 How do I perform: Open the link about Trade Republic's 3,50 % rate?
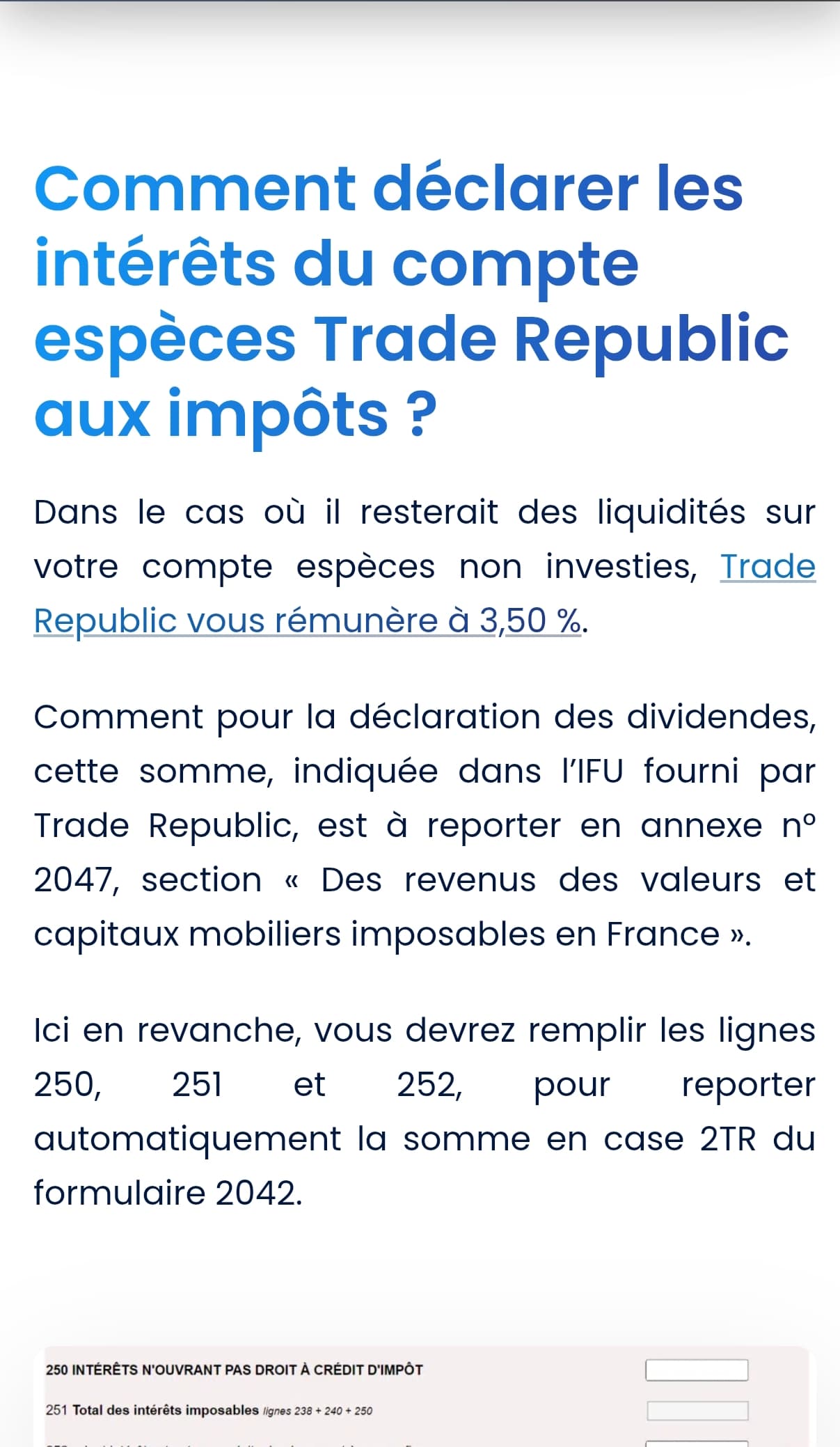point(306,620)
